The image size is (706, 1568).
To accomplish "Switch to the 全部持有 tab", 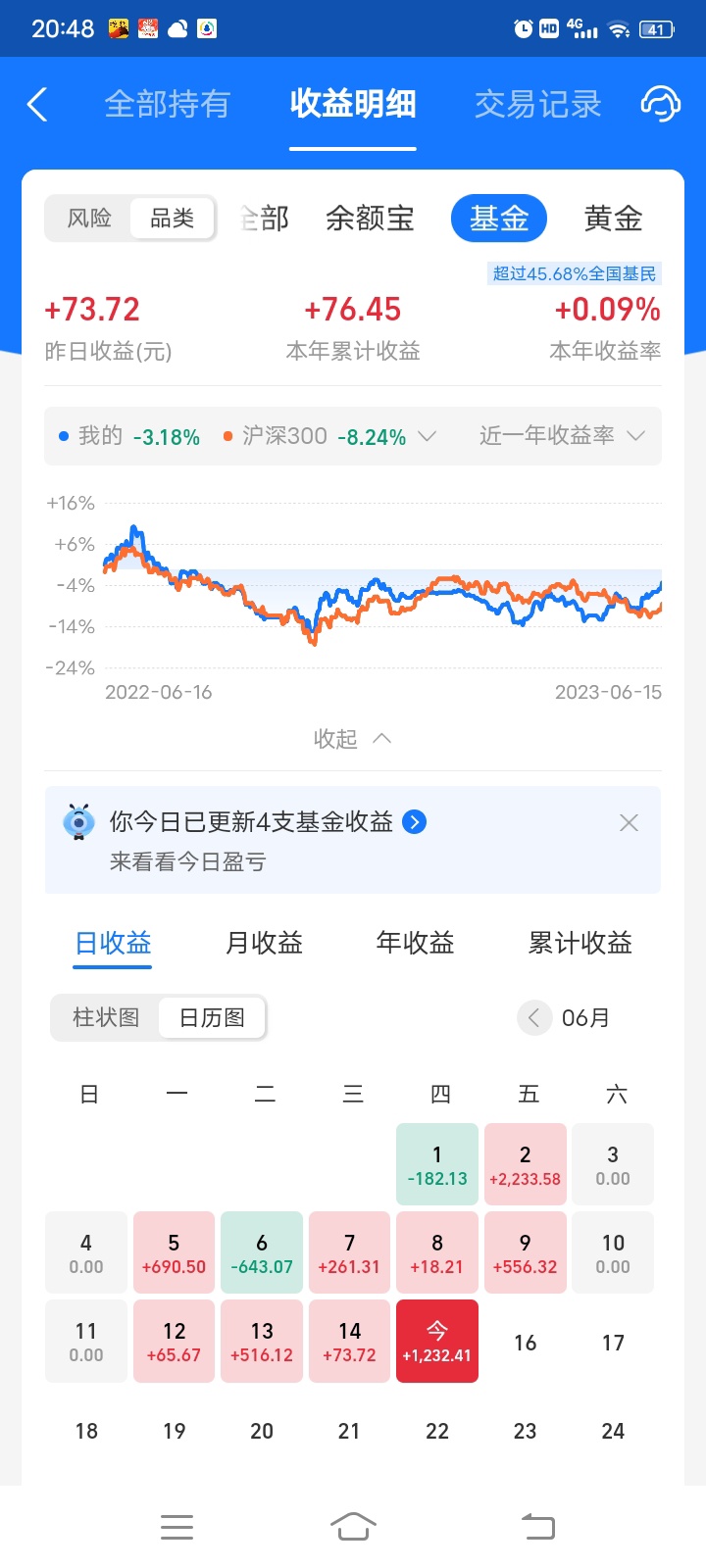I will tap(167, 104).
